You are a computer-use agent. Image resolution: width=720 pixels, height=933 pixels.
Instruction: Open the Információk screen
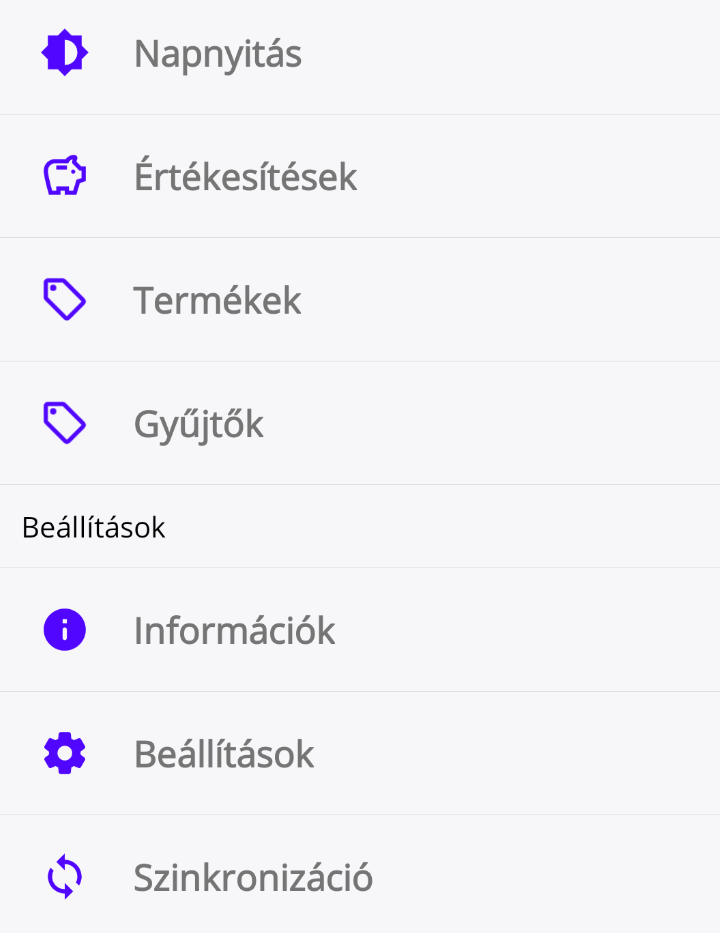point(235,630)
